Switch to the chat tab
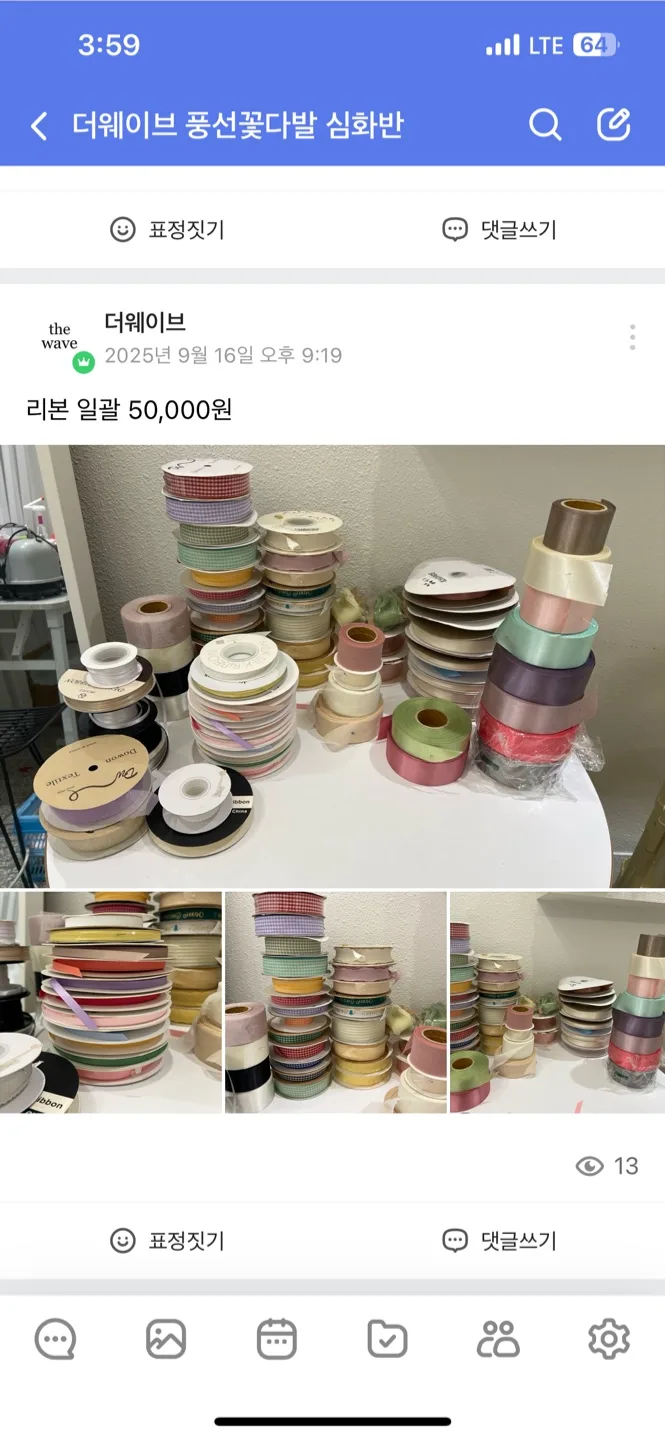 click(55, 1339)
